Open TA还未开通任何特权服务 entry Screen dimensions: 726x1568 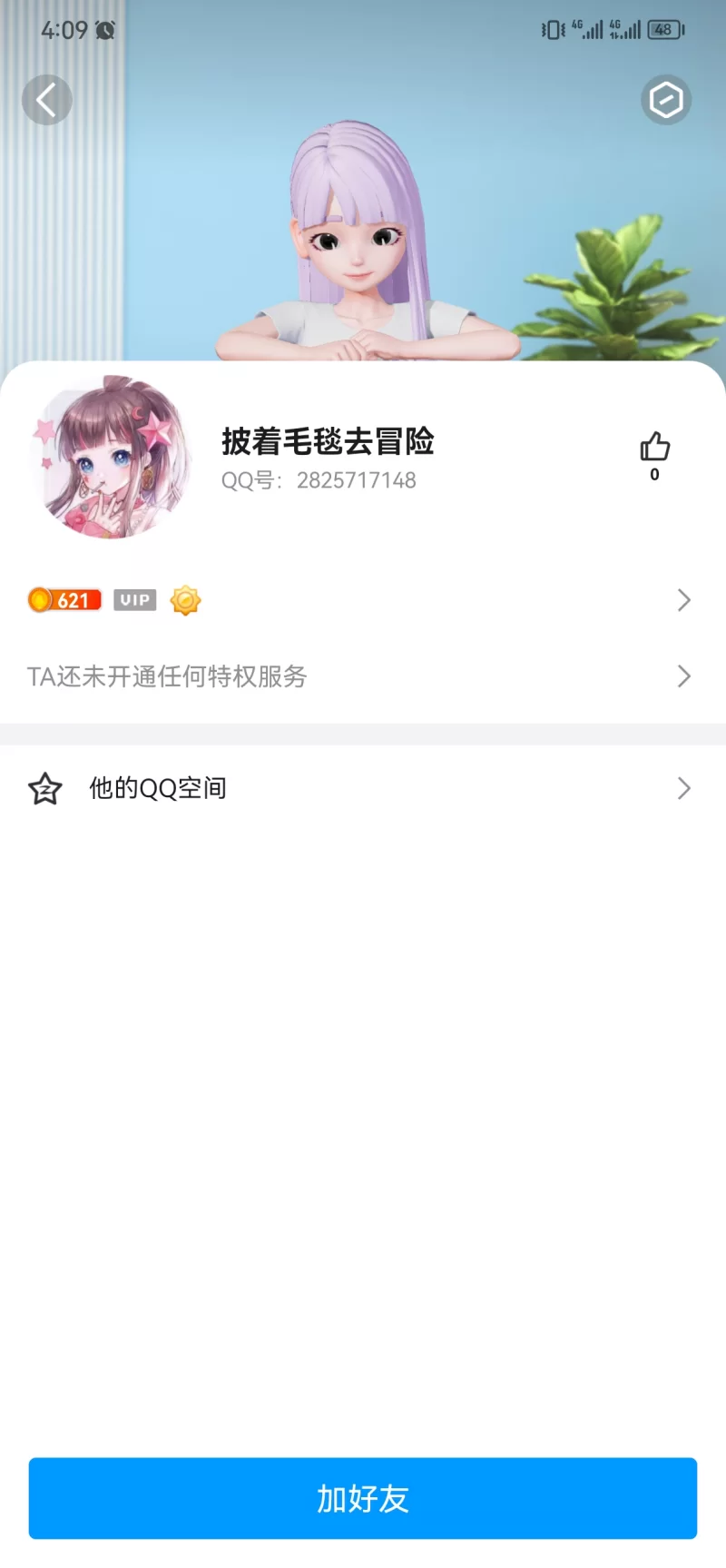point(167,676)
